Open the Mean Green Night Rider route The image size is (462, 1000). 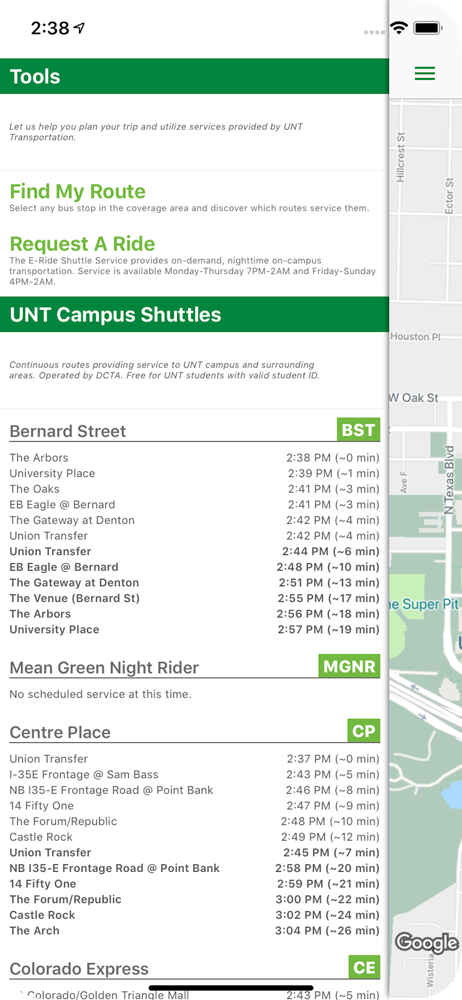[104, 668]
